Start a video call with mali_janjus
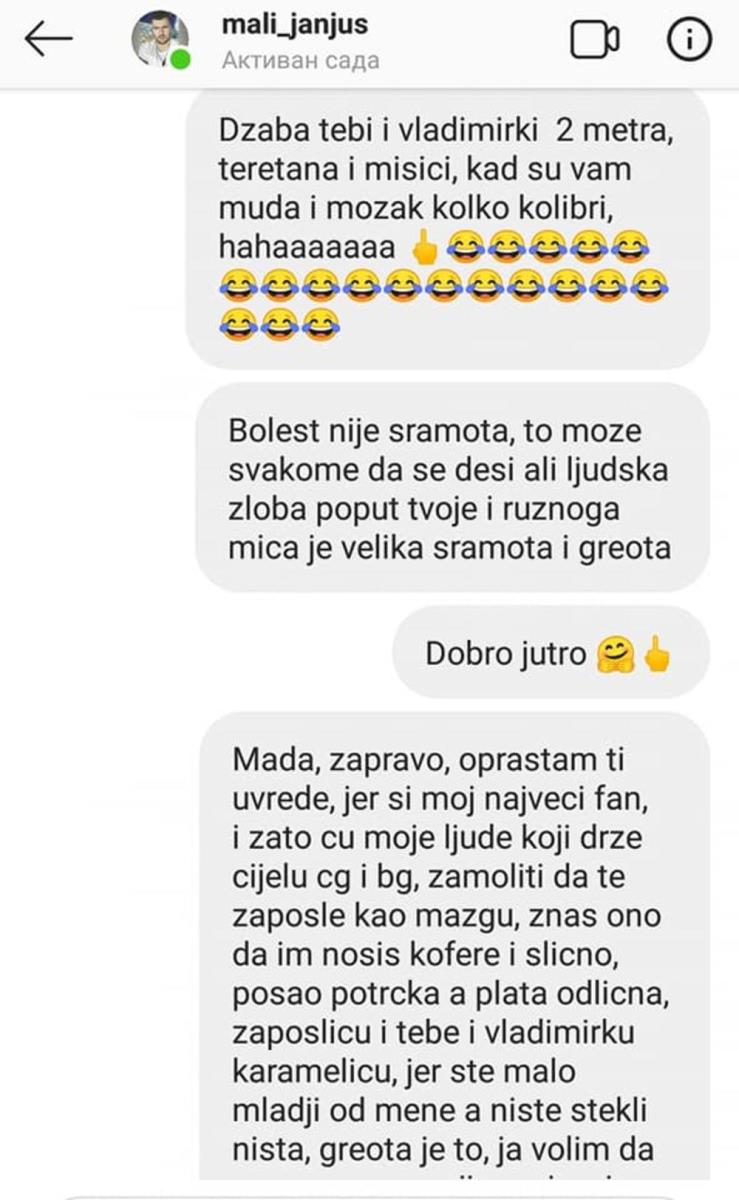The height and width of the screenshot is (1200, 739). coord(595,40)
